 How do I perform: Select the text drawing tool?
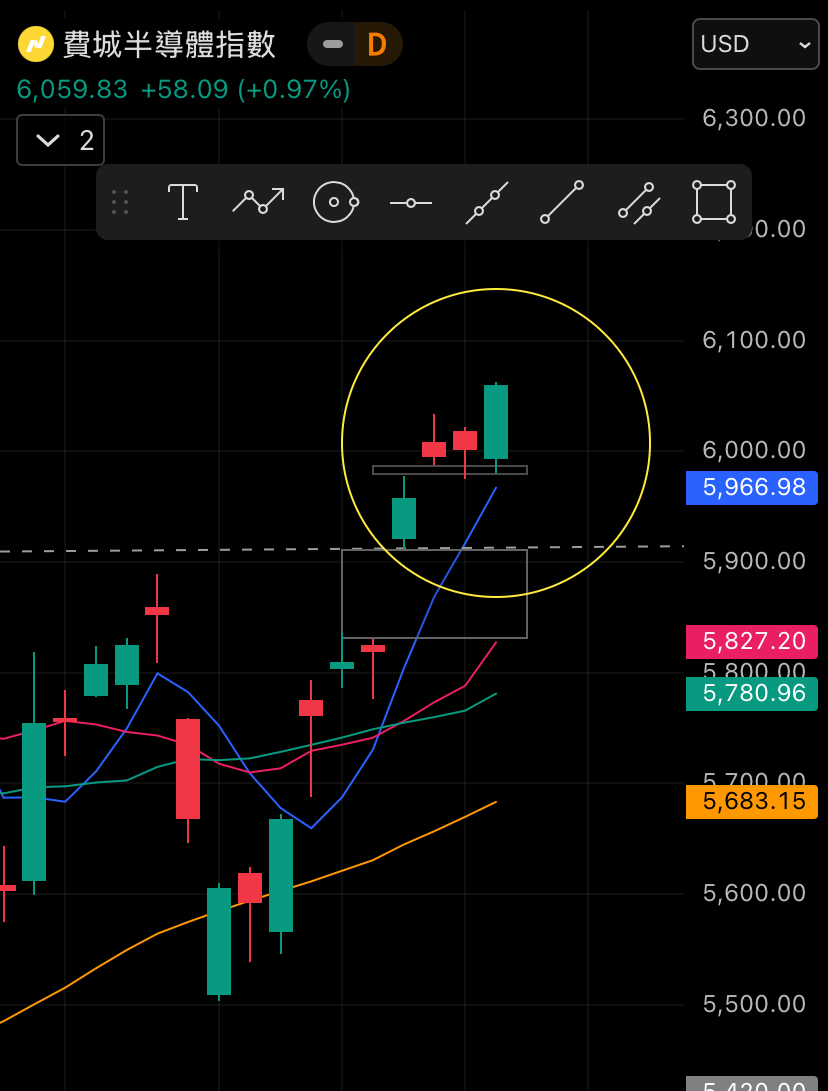pyautogui.click(x=182, y=202)
